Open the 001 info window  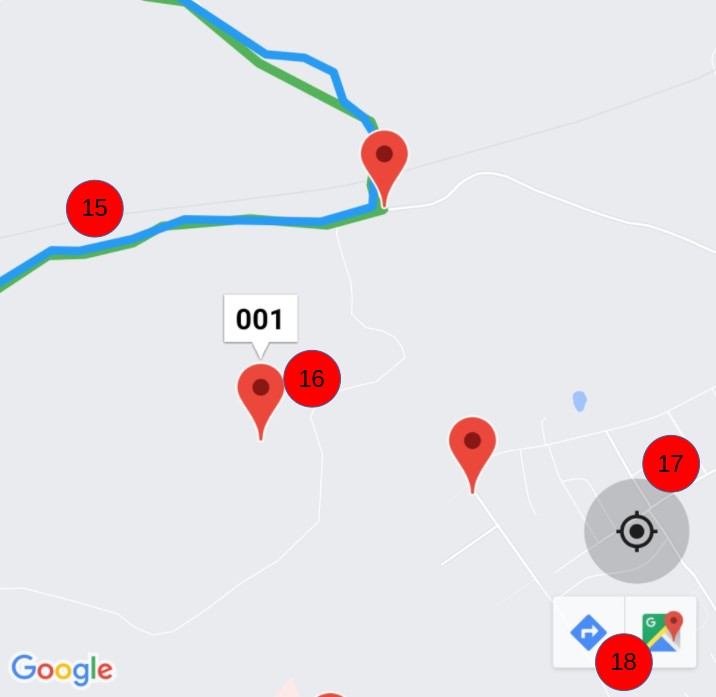pos(260,319)
